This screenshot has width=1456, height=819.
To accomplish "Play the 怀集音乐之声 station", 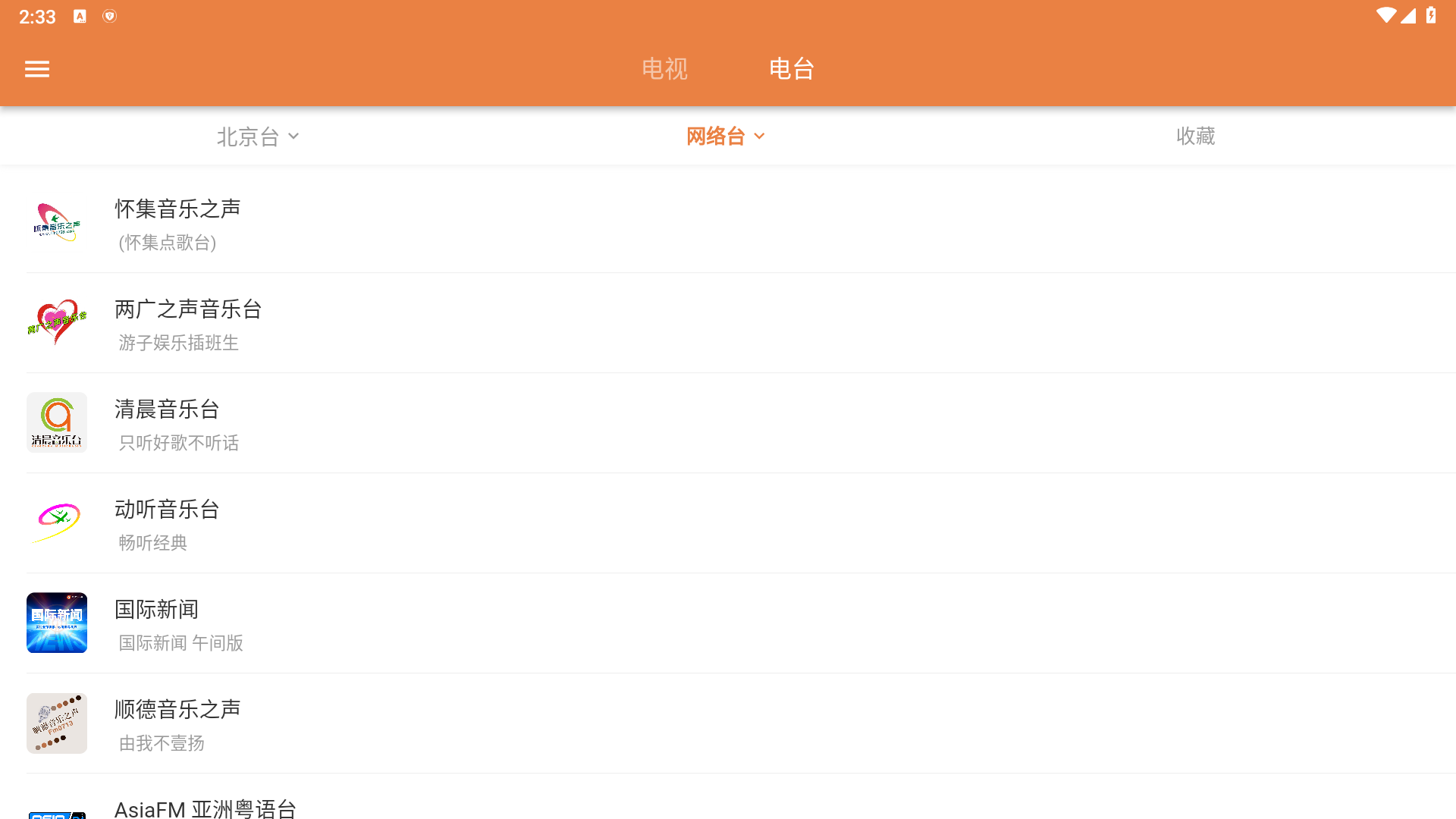I will pos(177,223).
